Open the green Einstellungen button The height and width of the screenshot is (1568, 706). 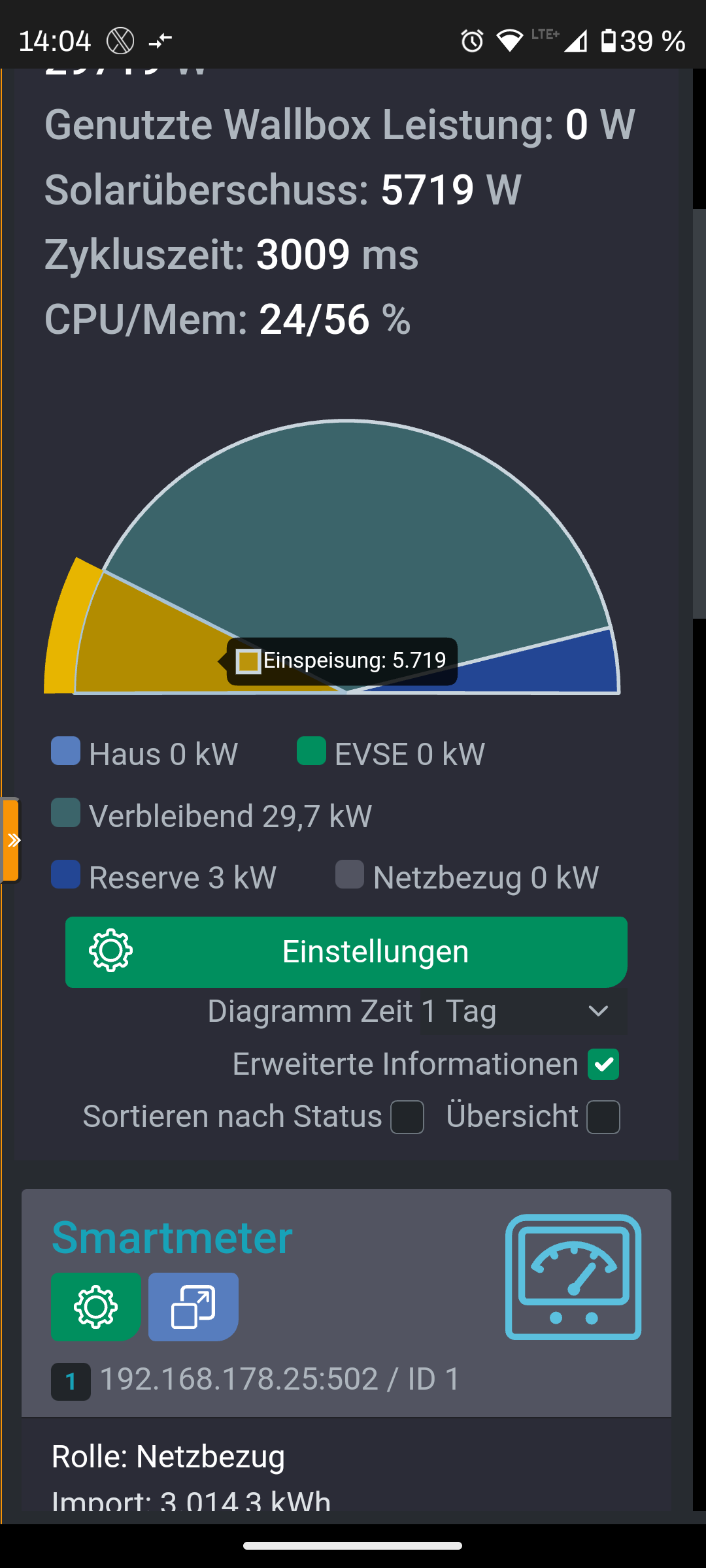point(346,951)
